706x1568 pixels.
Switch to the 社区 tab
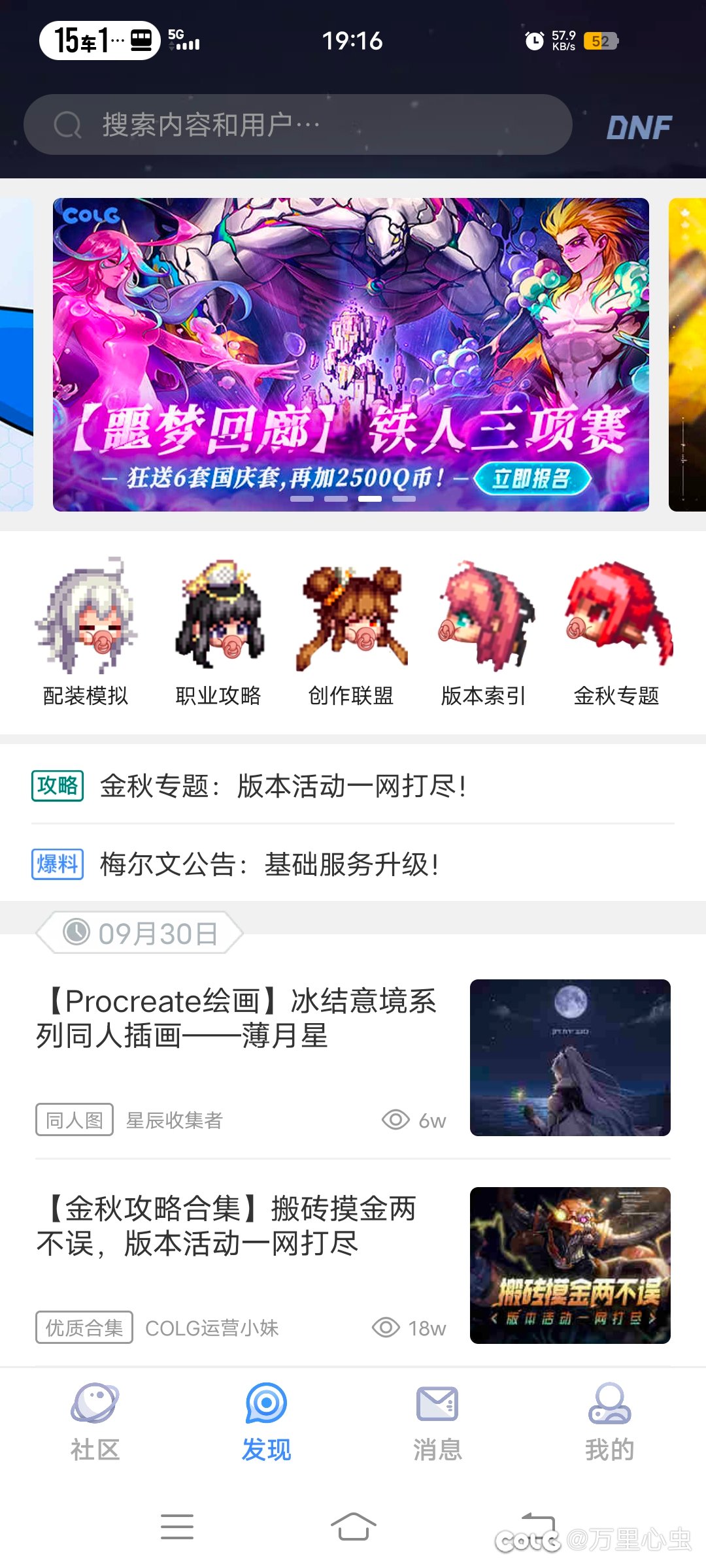coord(95,1422)
